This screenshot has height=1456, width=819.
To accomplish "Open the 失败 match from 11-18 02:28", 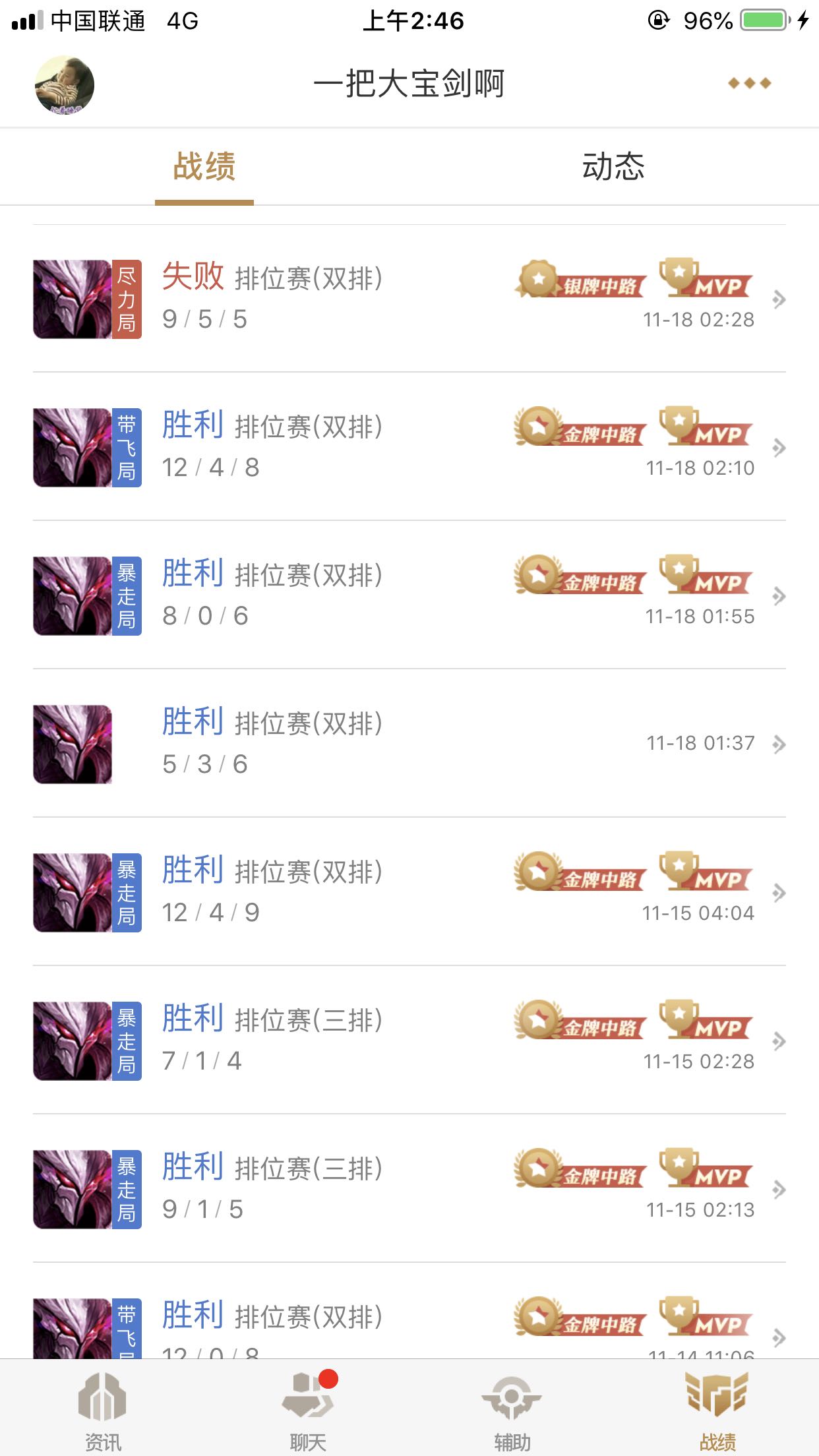I will coord(409,299).
